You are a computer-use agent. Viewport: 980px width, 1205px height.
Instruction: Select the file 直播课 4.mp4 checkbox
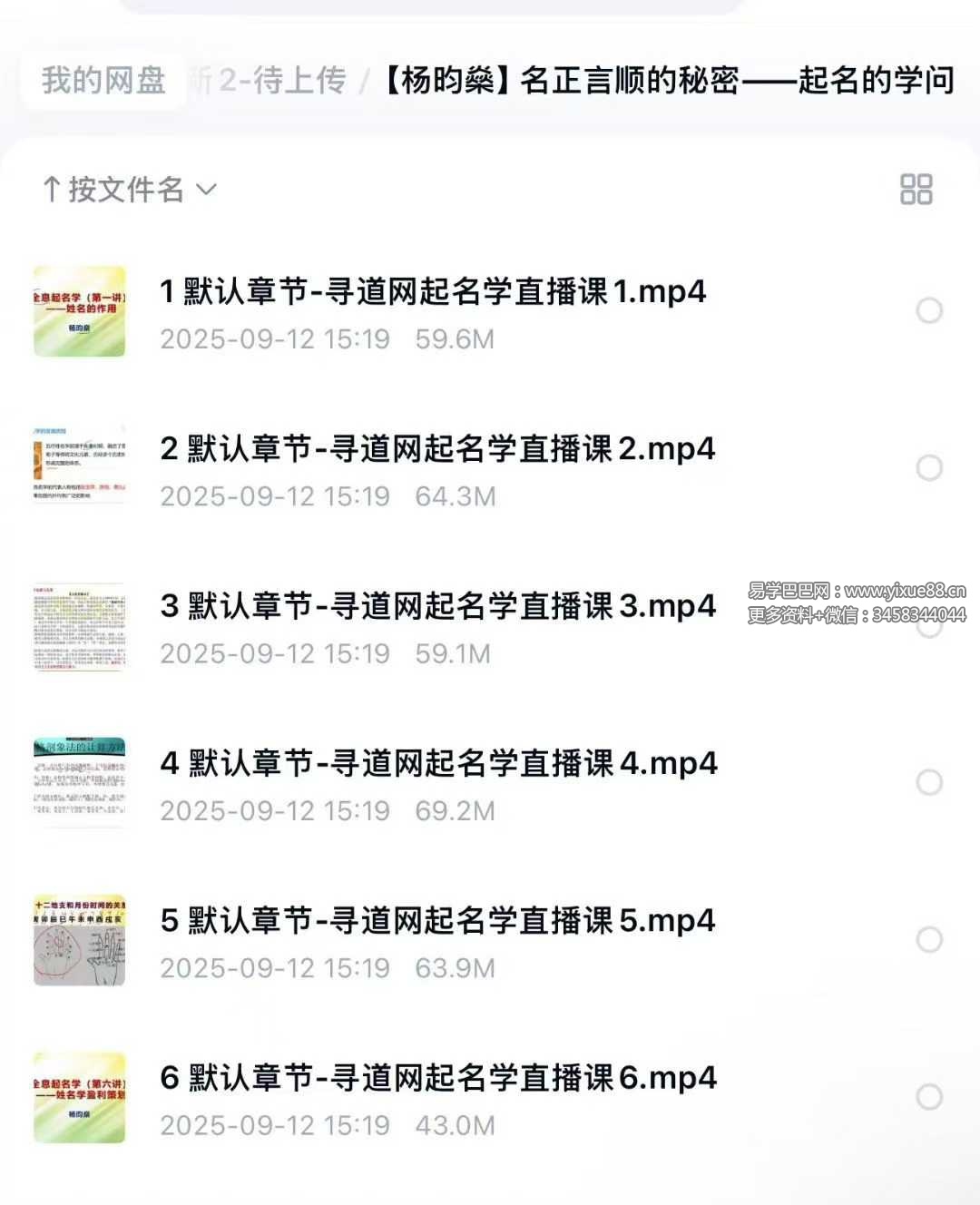point(929,782)
